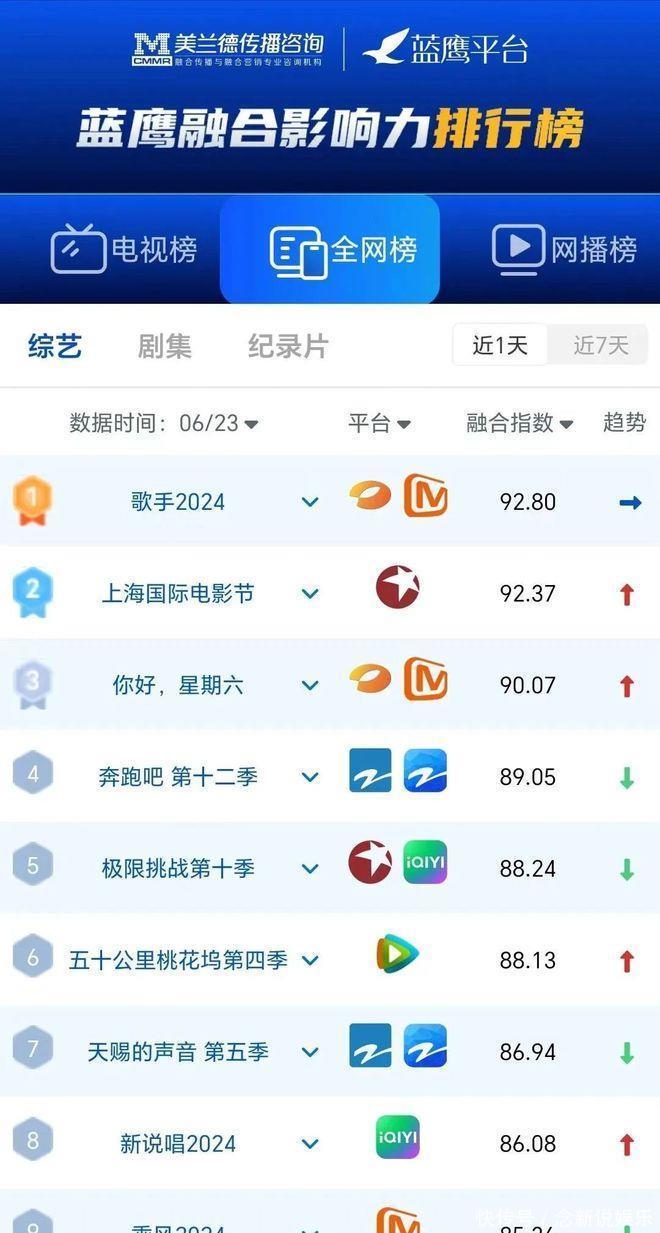
Task: Expand the 极限挑战第十季 row
Action: (x=310, y=869)
